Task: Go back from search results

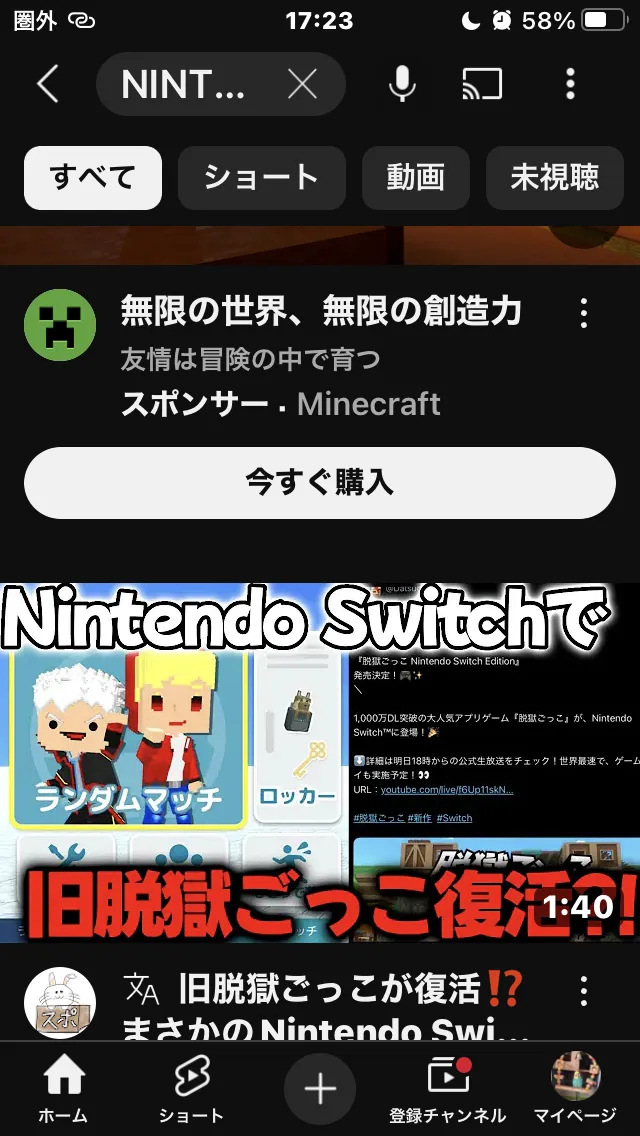Action: click(x=47, y=85)
